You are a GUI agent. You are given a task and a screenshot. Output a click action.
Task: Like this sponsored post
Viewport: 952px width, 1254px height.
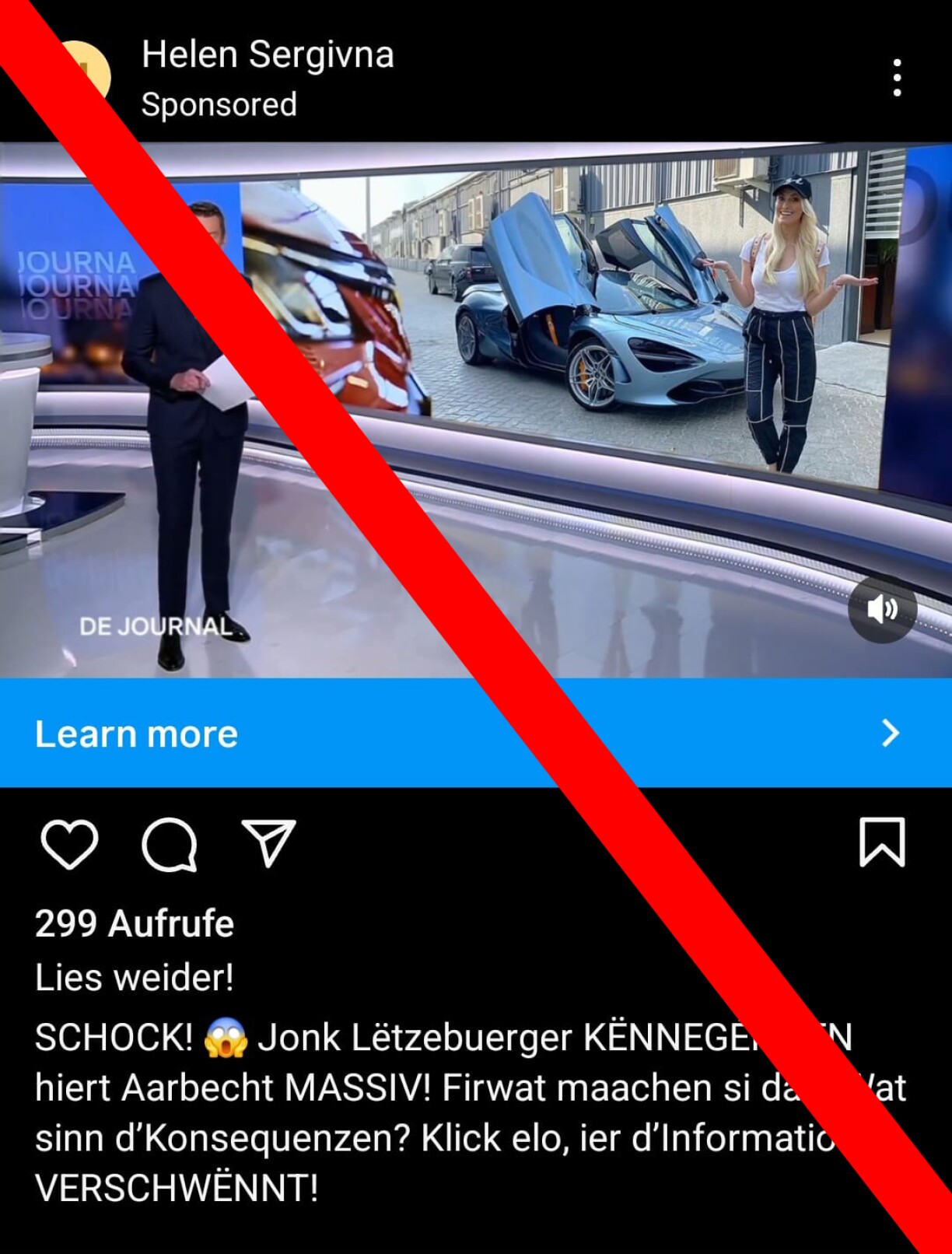pos(69,844)
